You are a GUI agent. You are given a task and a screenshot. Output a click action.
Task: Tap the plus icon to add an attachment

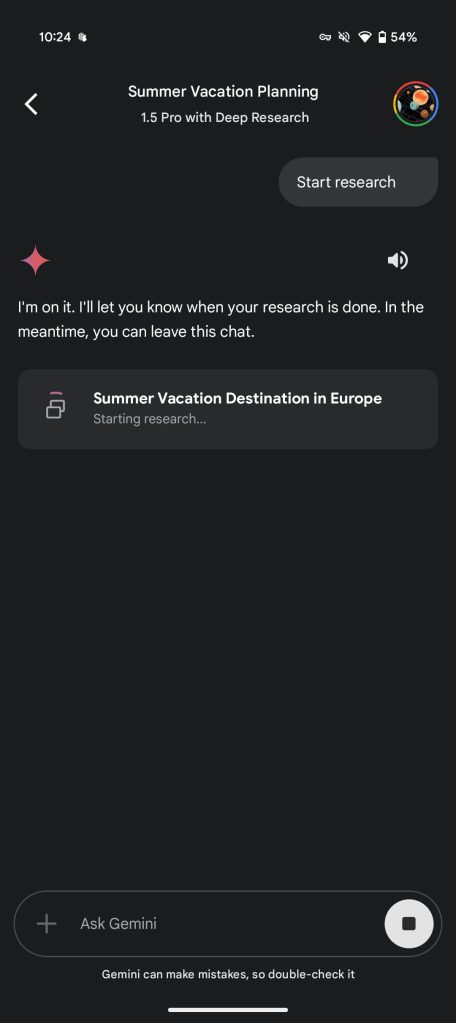pyautogui.click(x=46, y=923)
